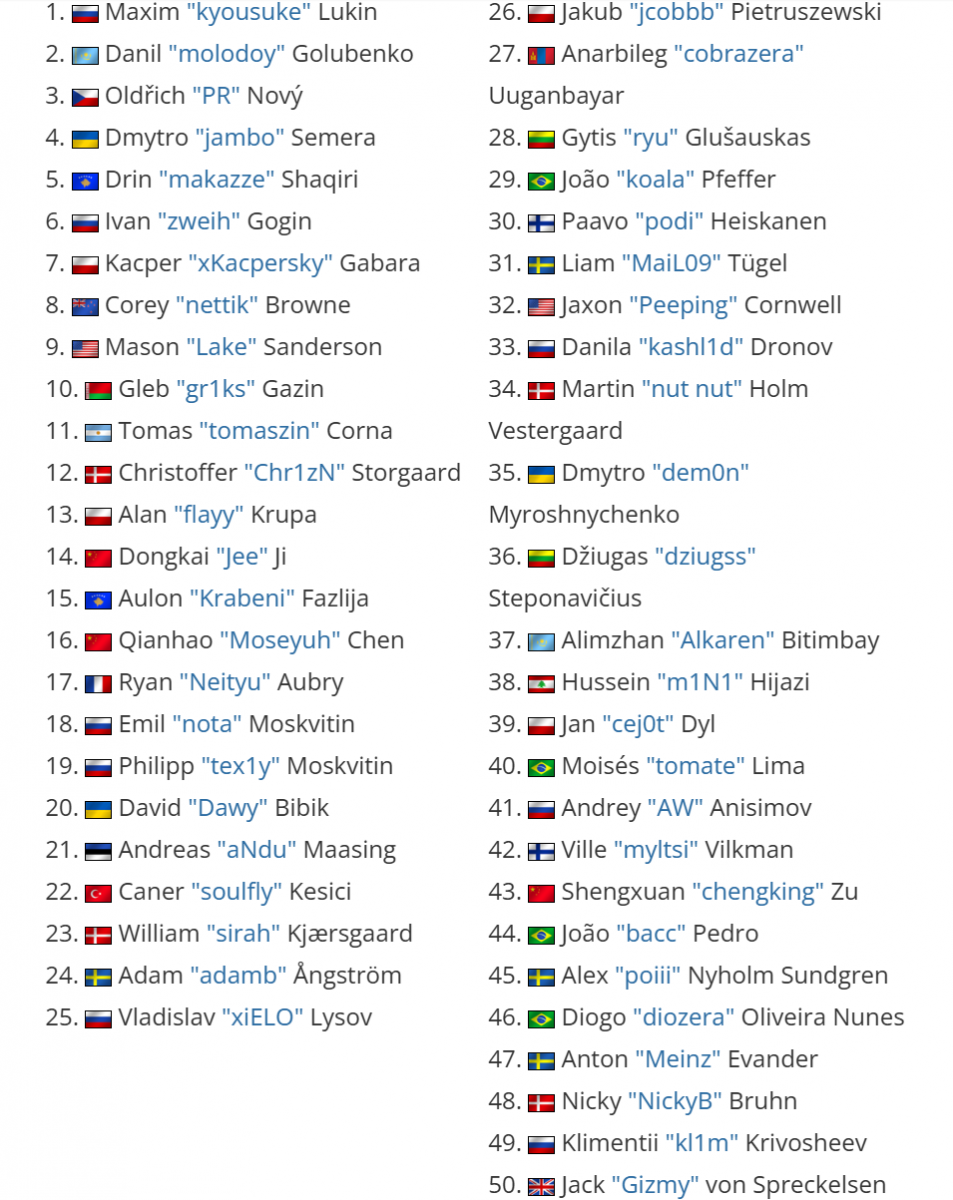Select the "cobrazera" nickname link
Image resolution: width=953 pixels, height=1200 pixels.
(x=738, y=55)
